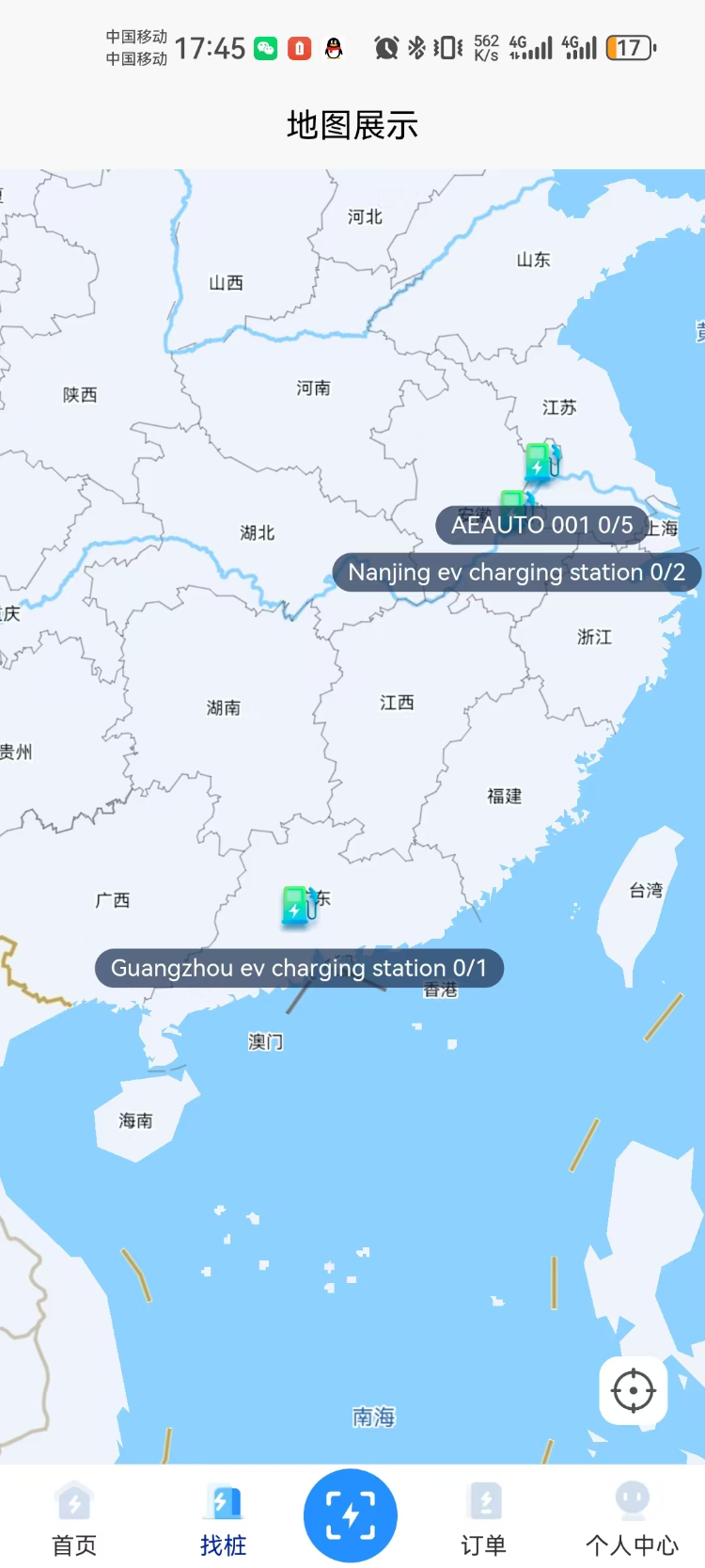This screenshot has height=1568, width=705.
Task: Tap the Nanjing charging station pile marker
Action: pyautogui.click(x=514, y=501)
